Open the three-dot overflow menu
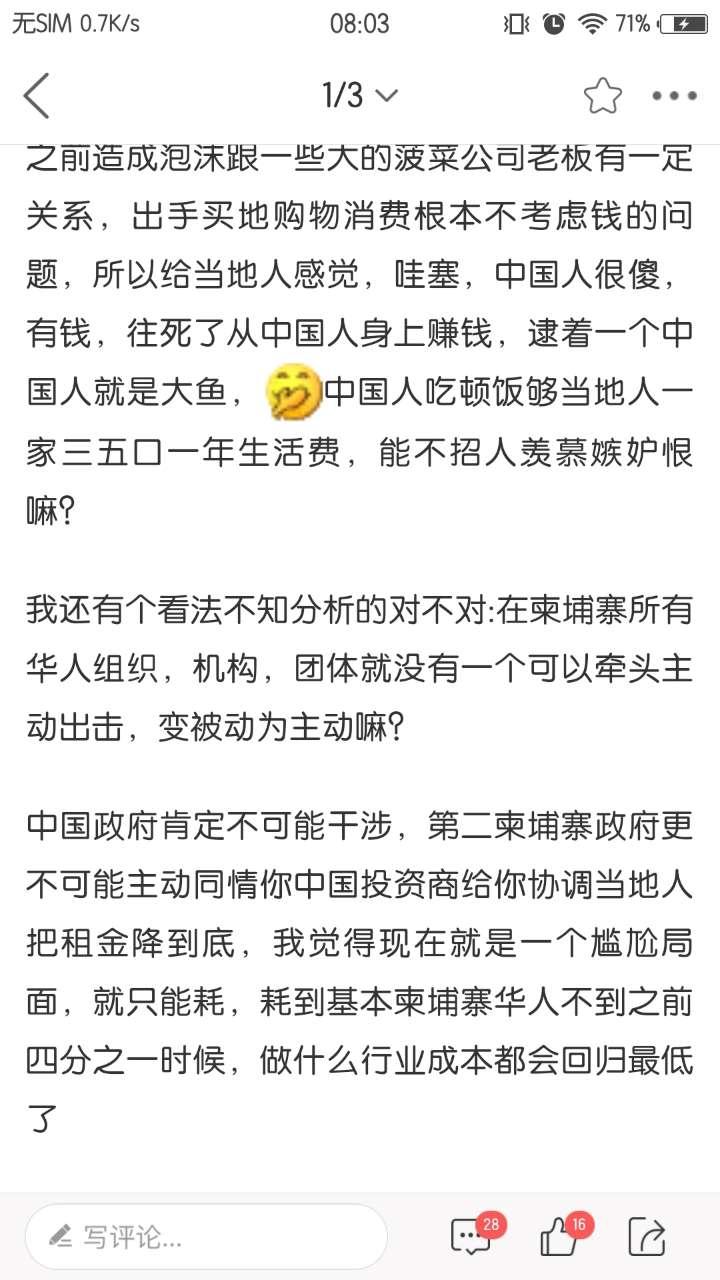Screen dimensions: 720x1280 click(674, 96)
